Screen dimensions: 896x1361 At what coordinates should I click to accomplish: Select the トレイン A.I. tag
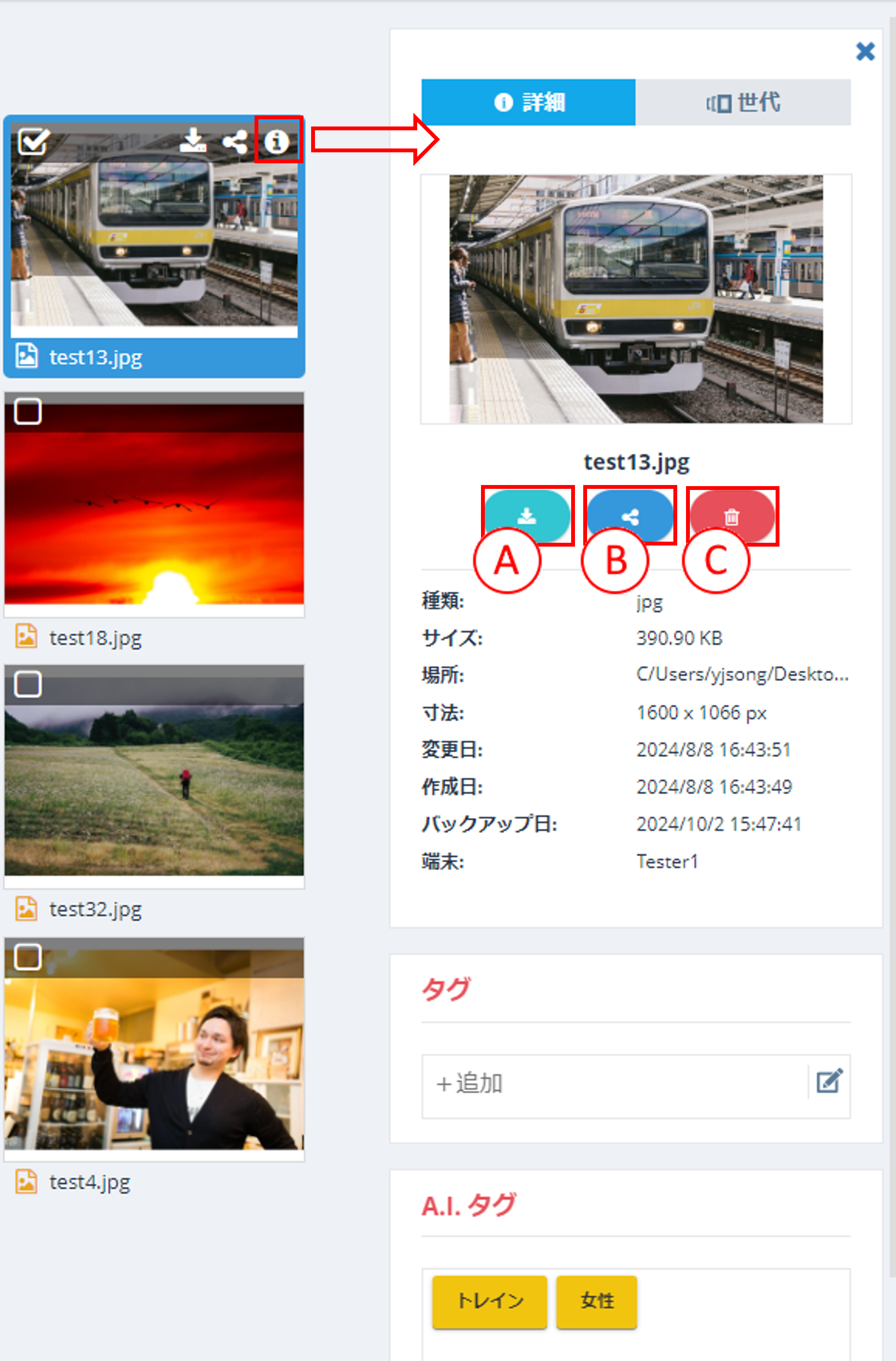point(489,1301)
